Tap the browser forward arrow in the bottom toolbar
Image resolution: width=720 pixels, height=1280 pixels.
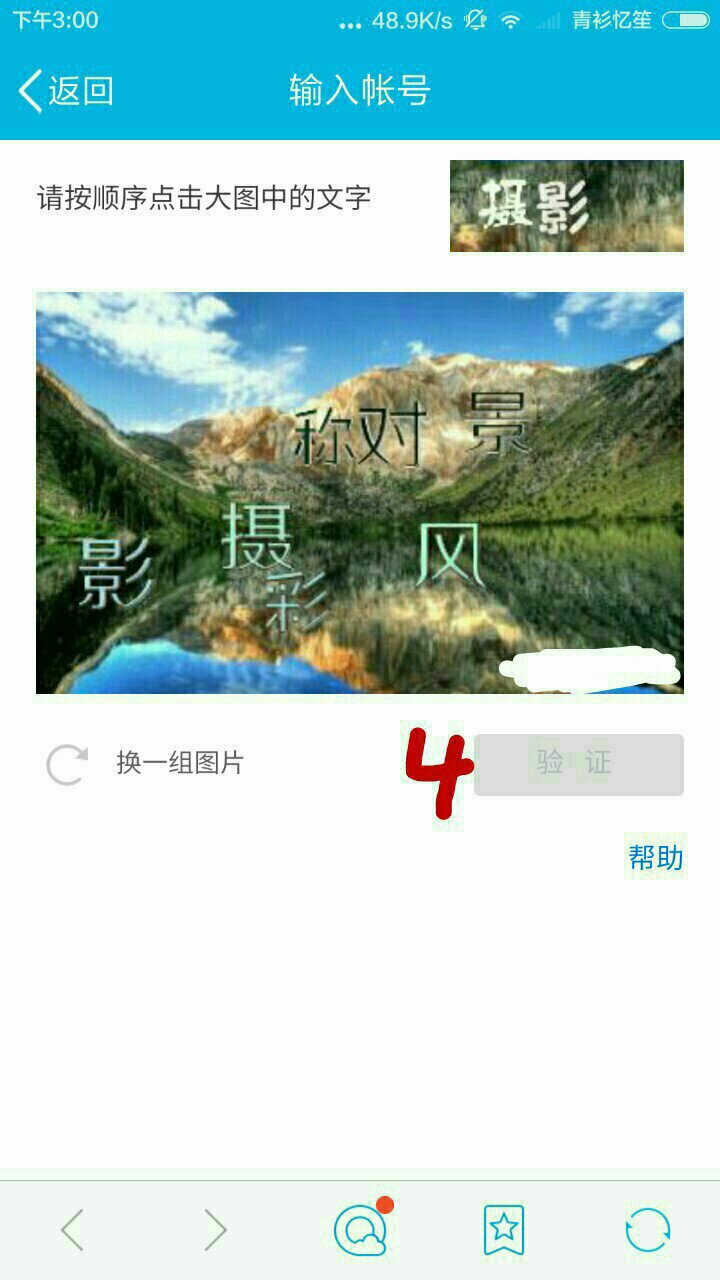click(x=216, y=1230)
